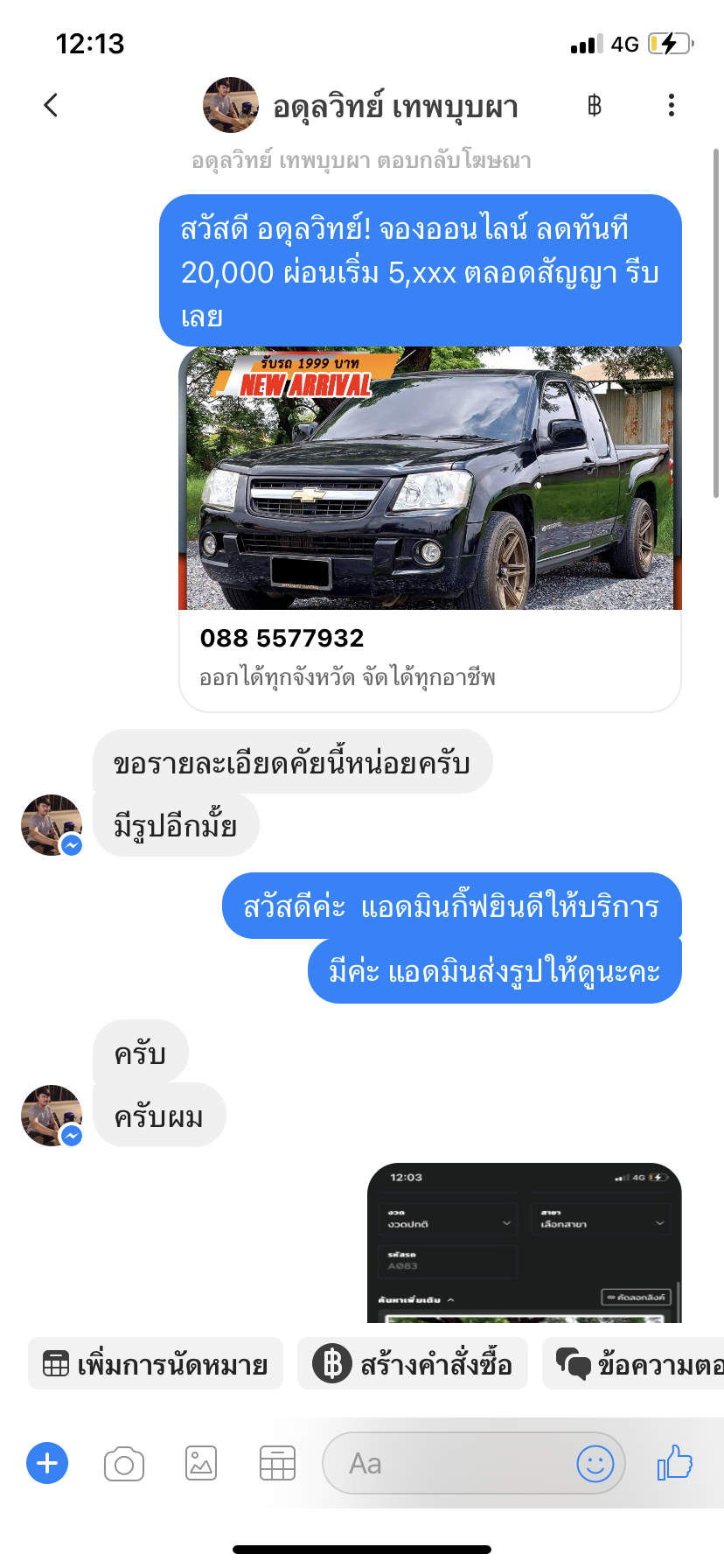Select the สร้างคำสั่งซื้อ chip
Viewport: 724px width, 1568px height.
pos(413,1363)
